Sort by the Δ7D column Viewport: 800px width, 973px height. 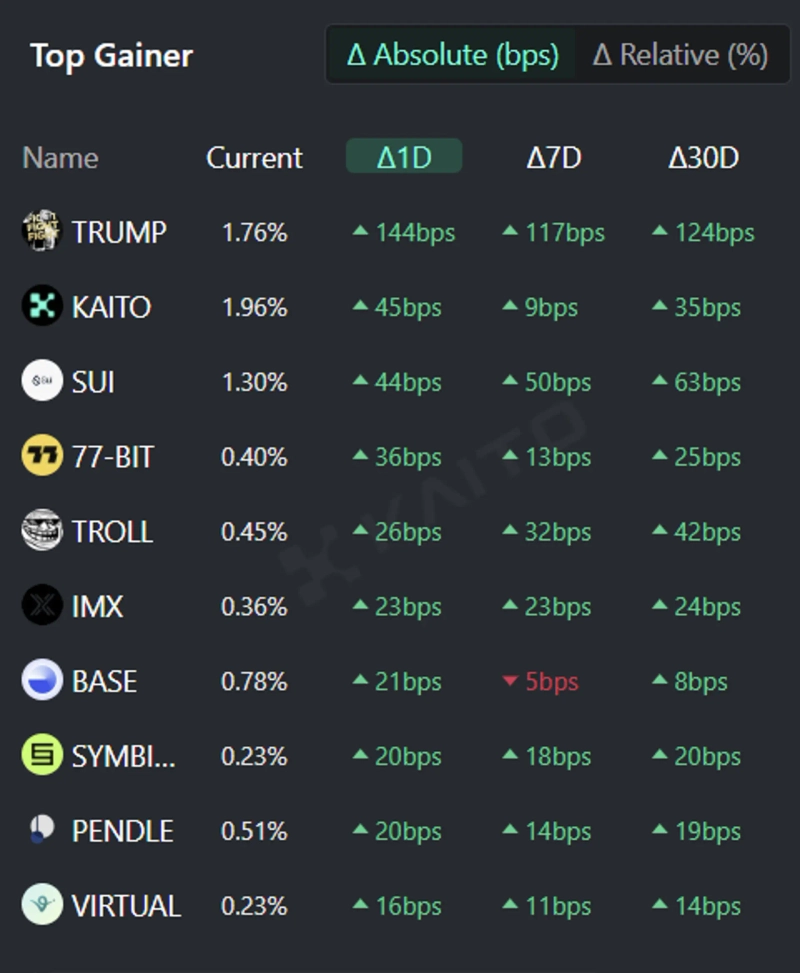pos(554,157)
